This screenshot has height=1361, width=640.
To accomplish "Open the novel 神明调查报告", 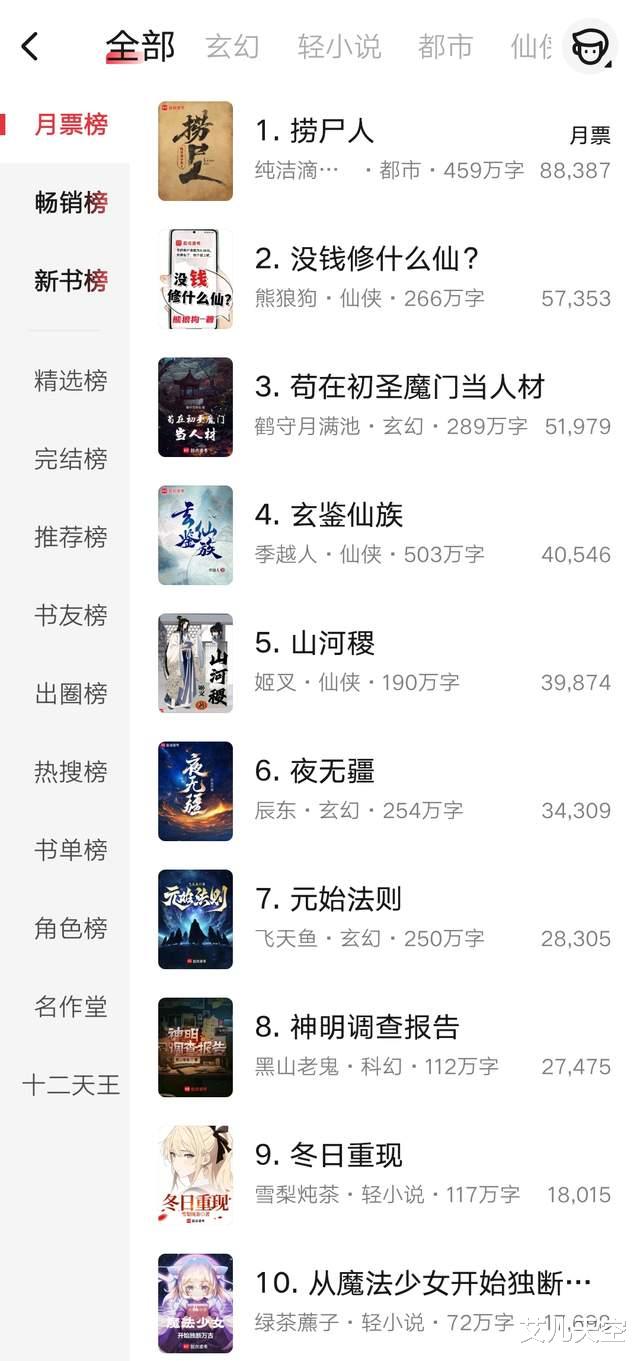I will tap(358, 1027).
